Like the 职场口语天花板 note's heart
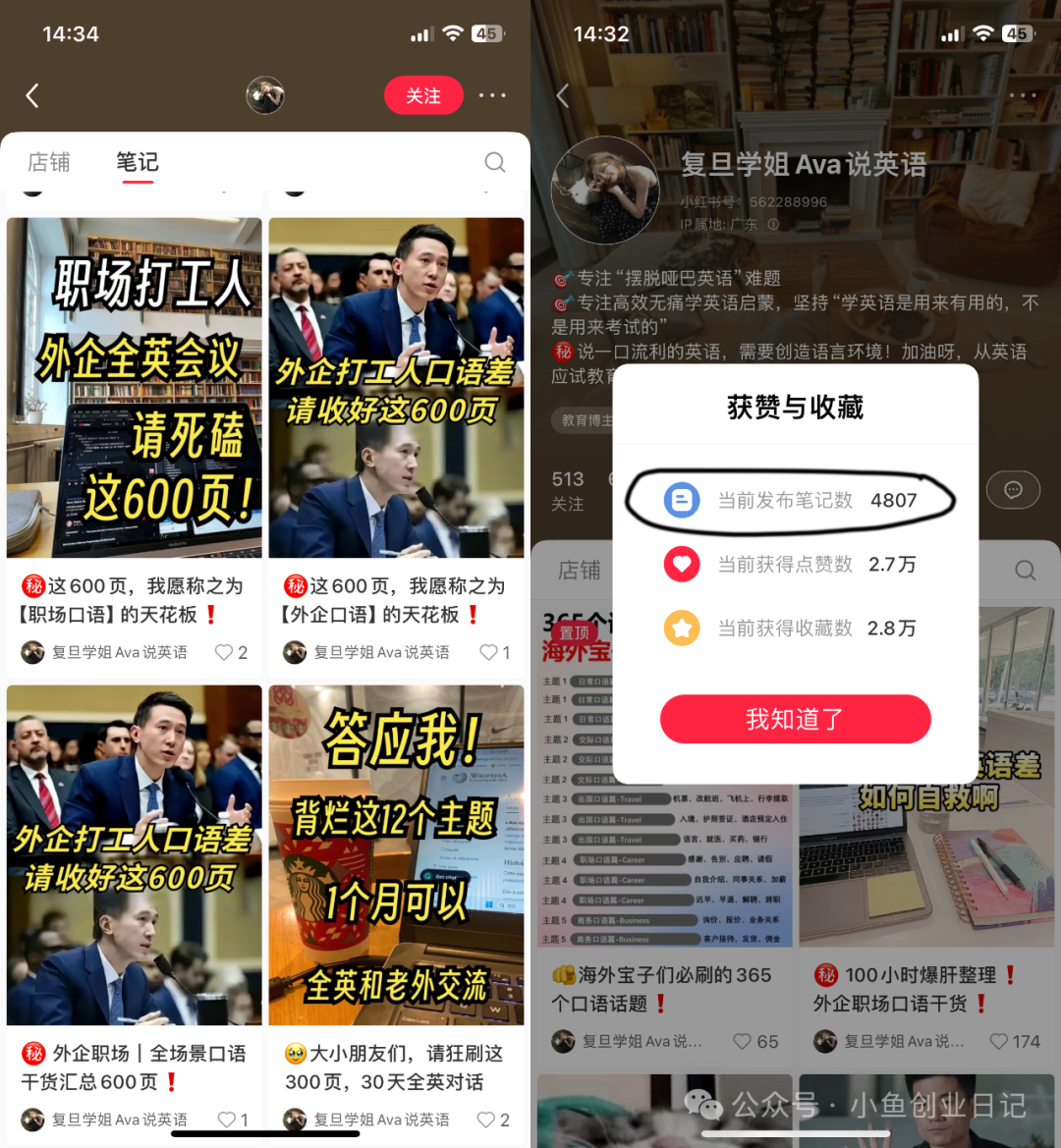1061x1148 pixels. (x=222, y=651)
